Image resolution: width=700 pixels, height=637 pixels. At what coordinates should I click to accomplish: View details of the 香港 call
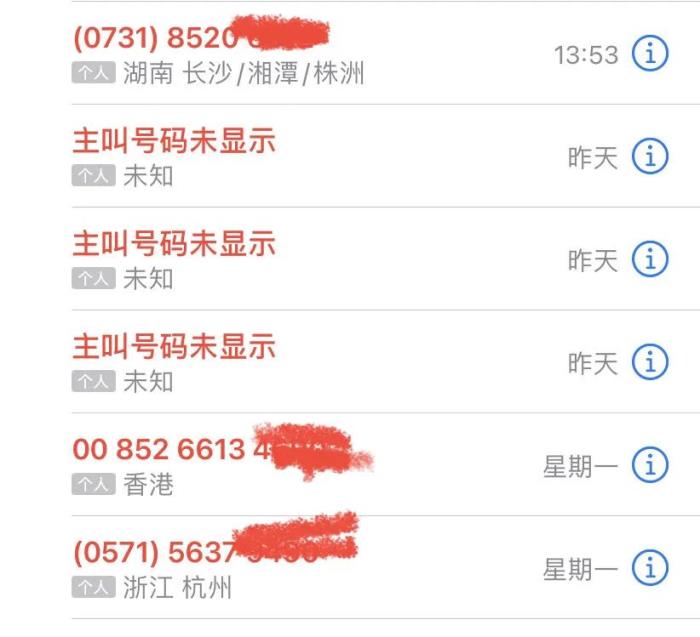pyautogui.click(x=650, y=466)
